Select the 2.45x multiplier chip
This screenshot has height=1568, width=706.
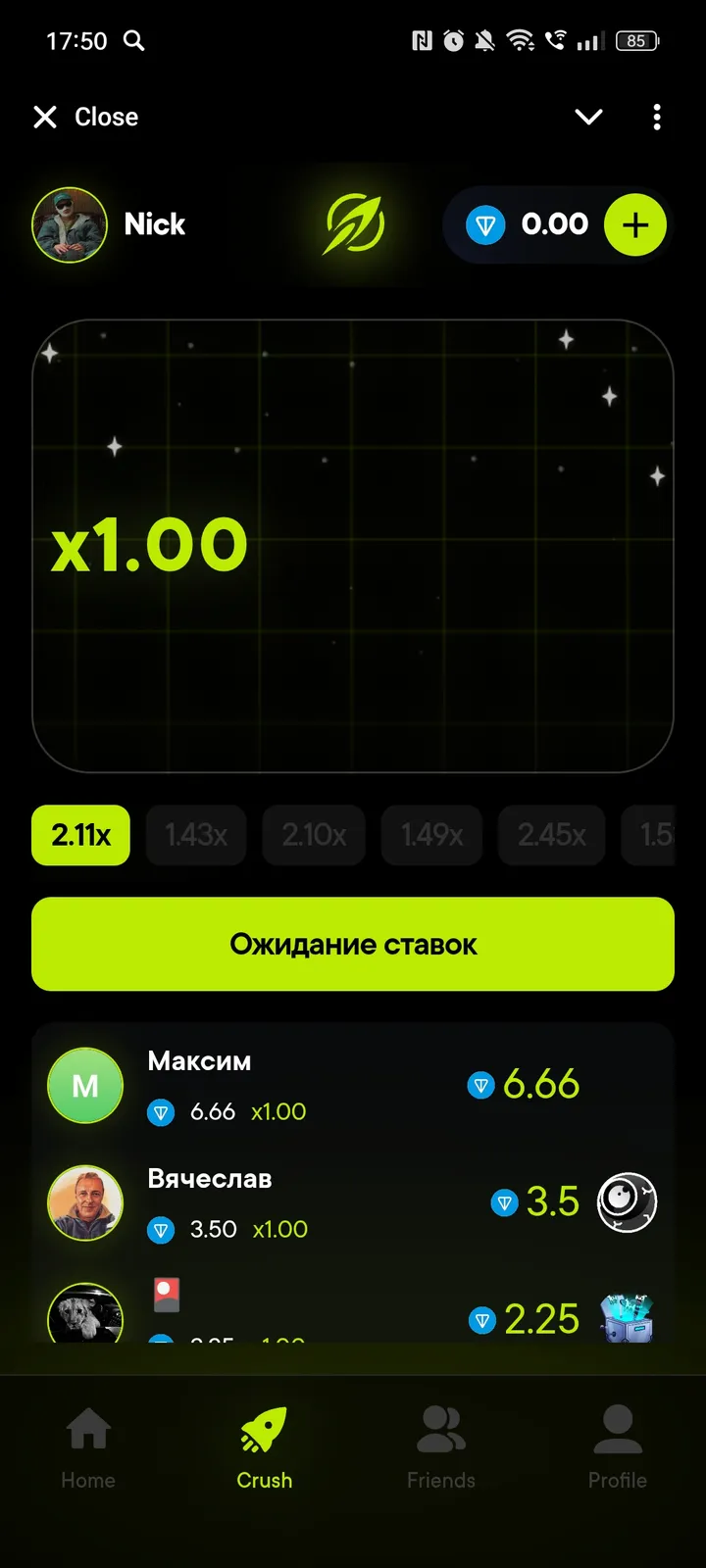tap(551, 835)
